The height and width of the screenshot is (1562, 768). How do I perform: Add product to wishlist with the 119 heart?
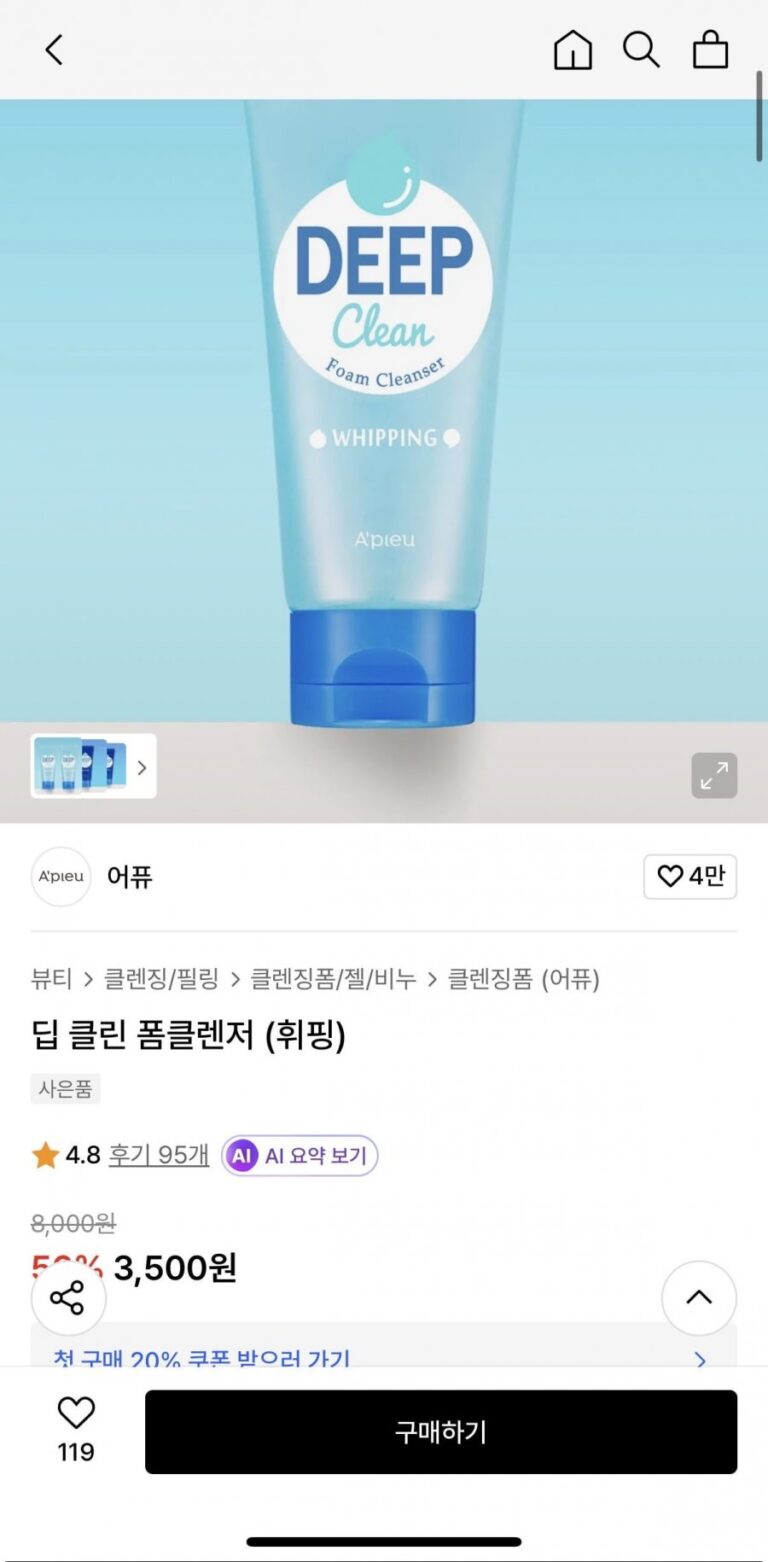pos(76,1428)
